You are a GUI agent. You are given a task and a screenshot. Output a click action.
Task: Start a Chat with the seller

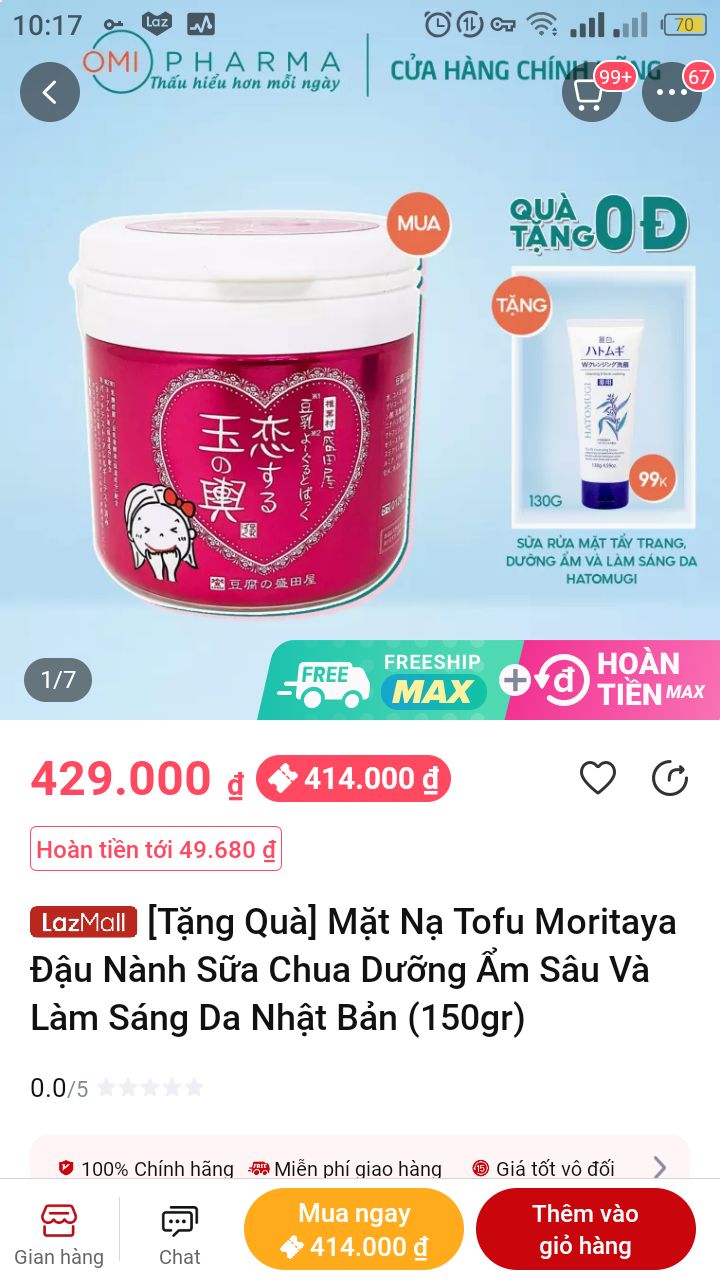pyautogui.click(x=180, y=1235)
